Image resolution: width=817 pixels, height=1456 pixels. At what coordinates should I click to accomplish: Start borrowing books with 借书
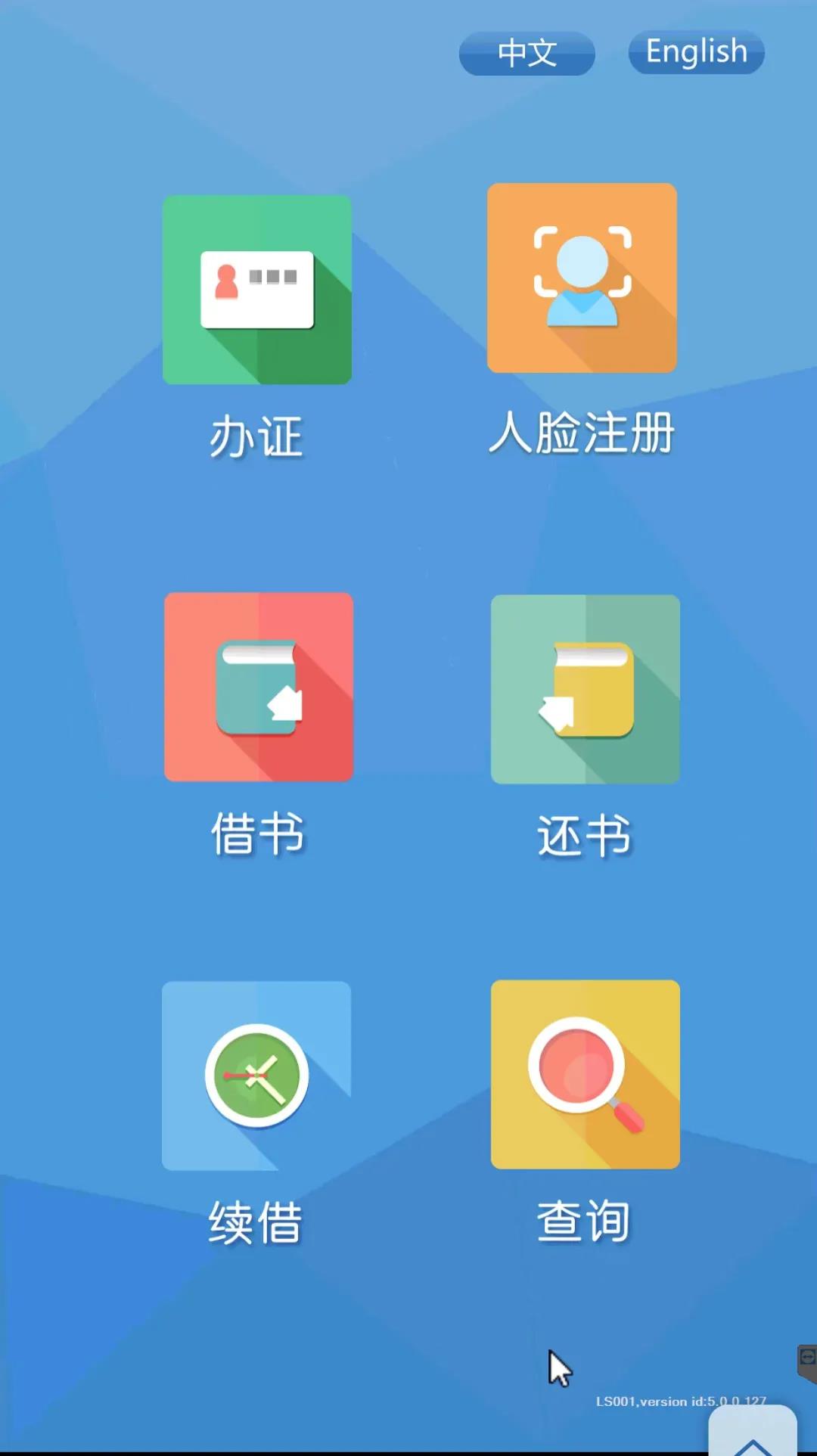point(259,687)
